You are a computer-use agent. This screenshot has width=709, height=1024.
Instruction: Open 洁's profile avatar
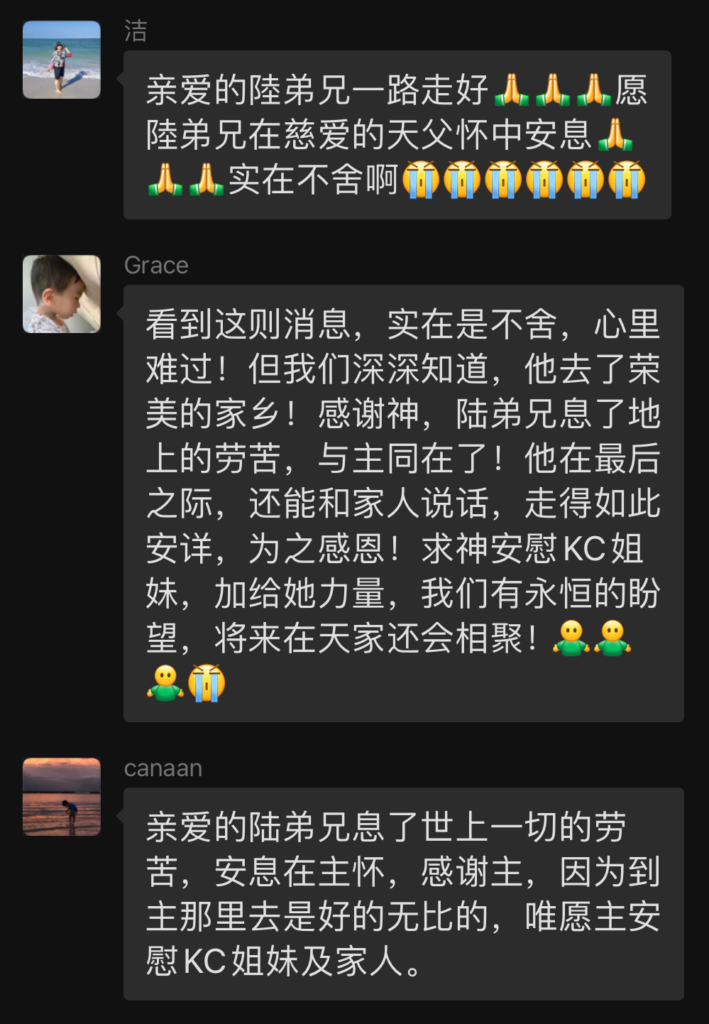[61, 60]
